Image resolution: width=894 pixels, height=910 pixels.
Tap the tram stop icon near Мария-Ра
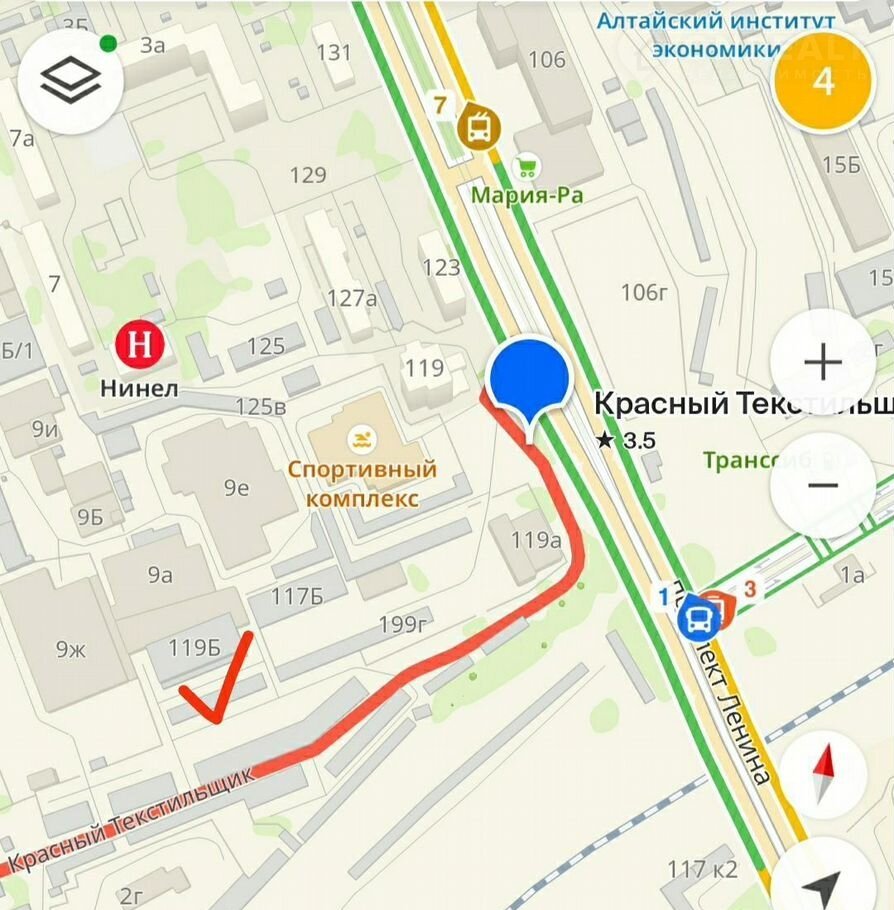(x=478, y=128)
